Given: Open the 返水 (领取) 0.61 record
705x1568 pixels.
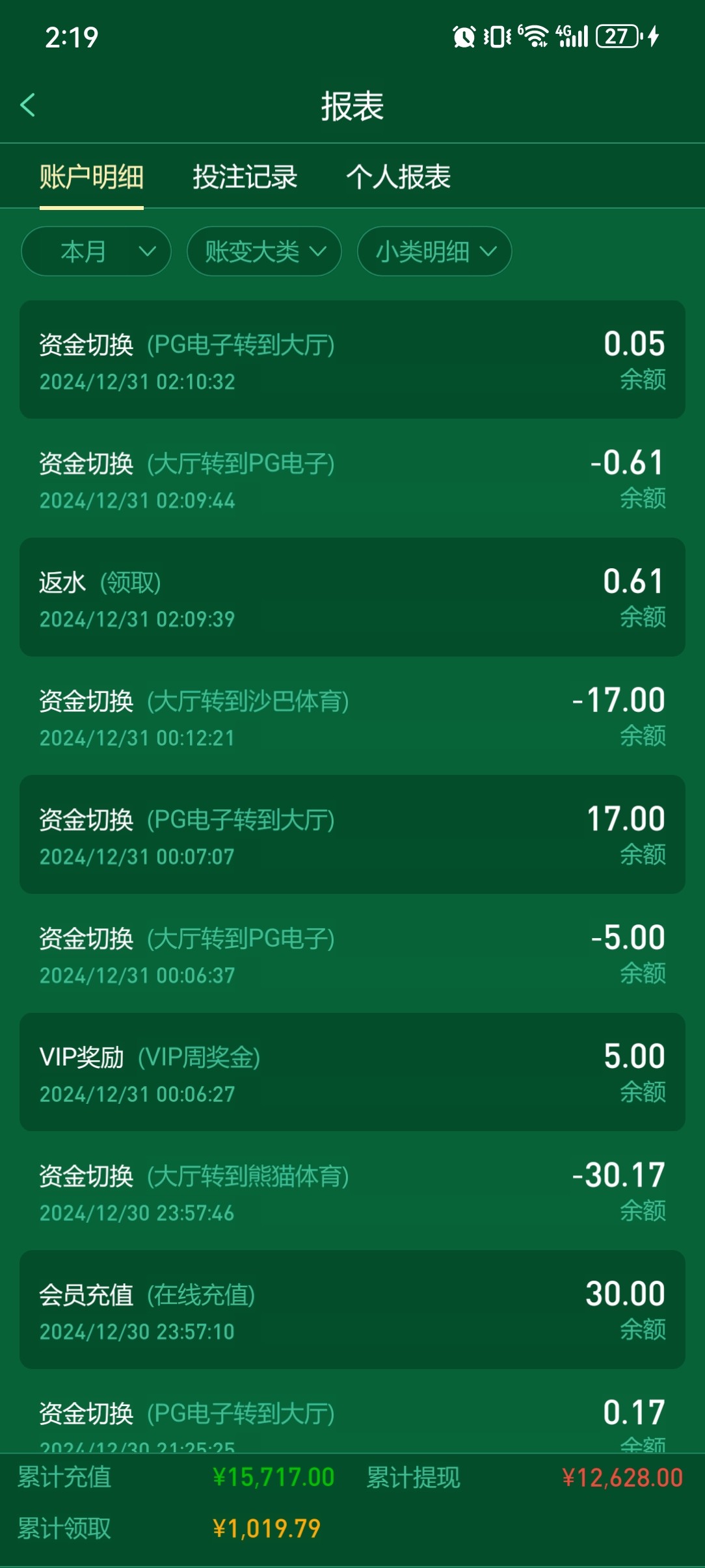Looking at the screenshot, I should coord(352,597).
